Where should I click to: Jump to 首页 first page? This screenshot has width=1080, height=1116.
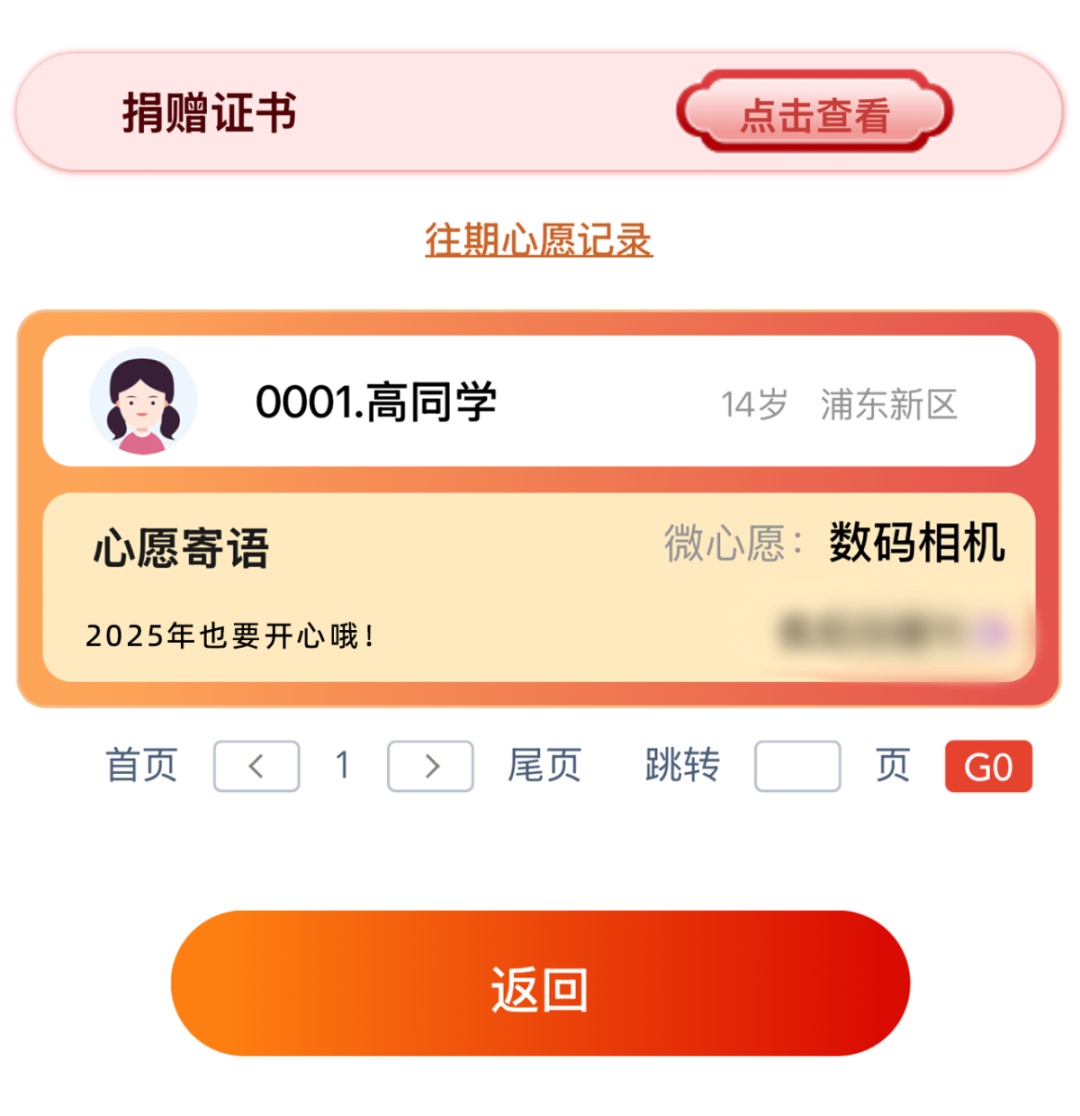pos(142,766)
